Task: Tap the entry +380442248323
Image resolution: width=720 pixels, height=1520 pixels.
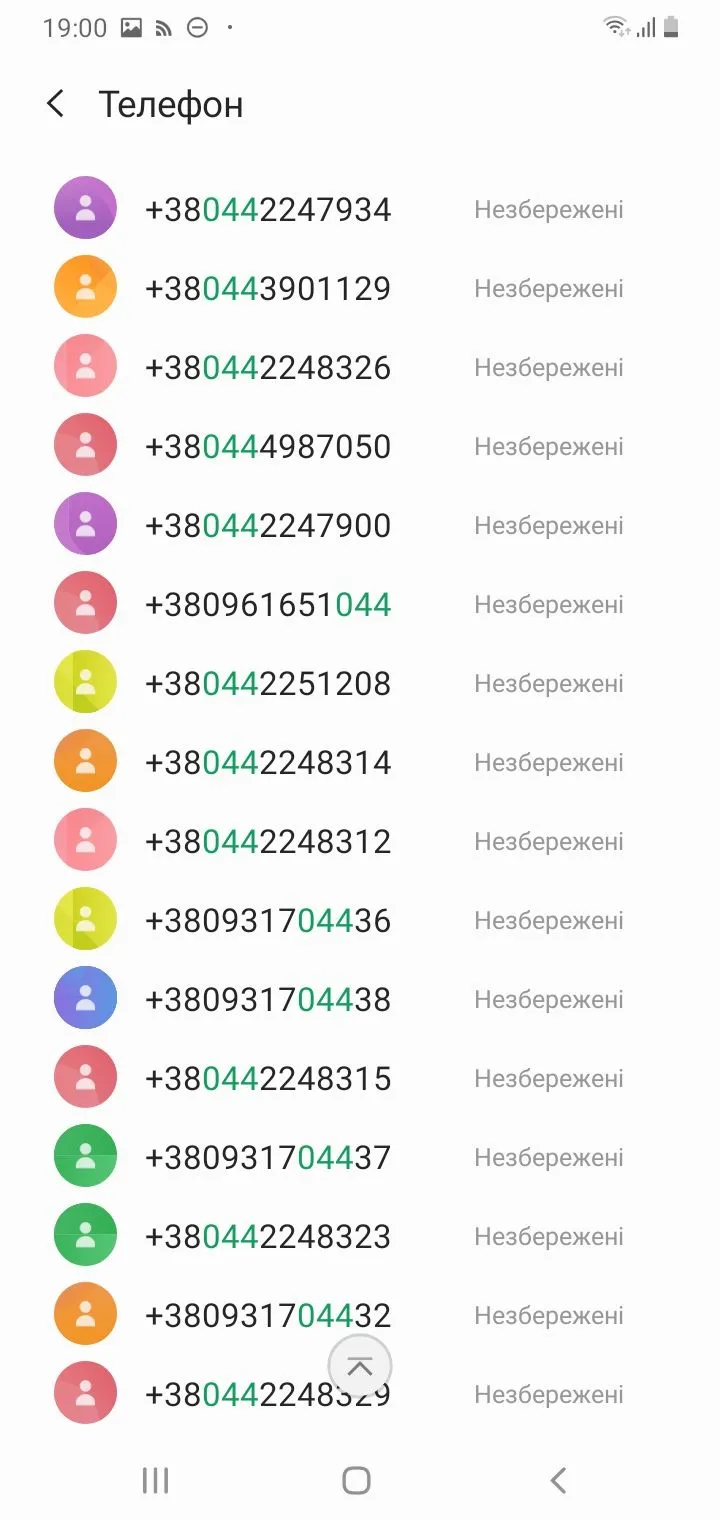Action: (268, 1237)
